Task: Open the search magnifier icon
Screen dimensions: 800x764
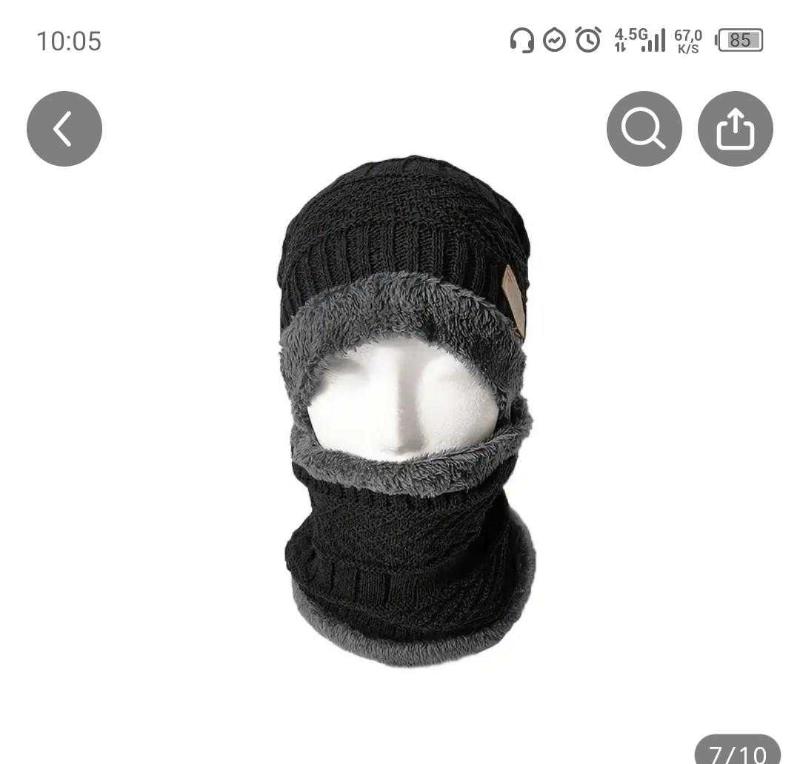Action: click(x=644, y=129)
